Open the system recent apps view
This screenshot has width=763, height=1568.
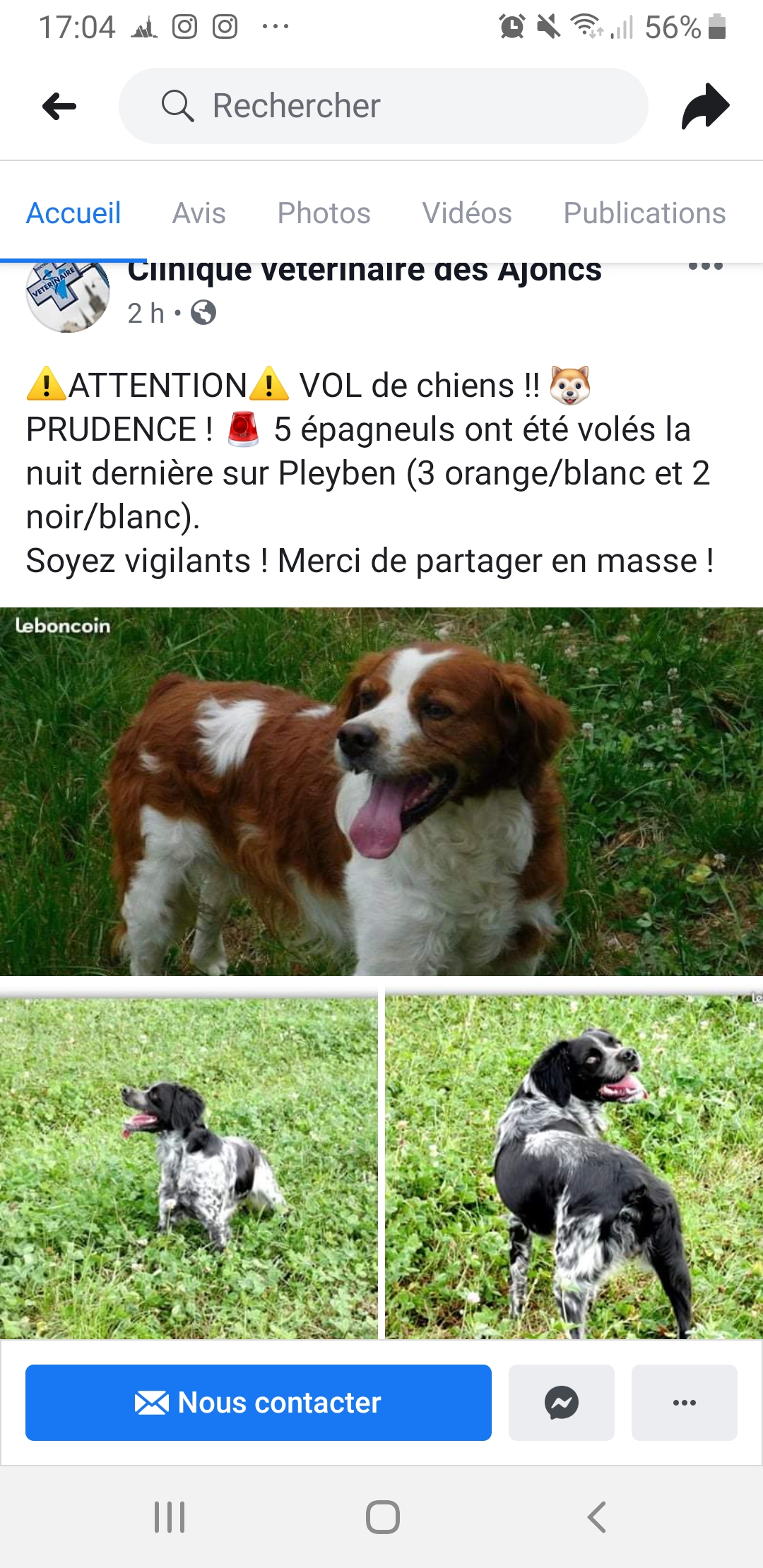tap(170, 1516)
